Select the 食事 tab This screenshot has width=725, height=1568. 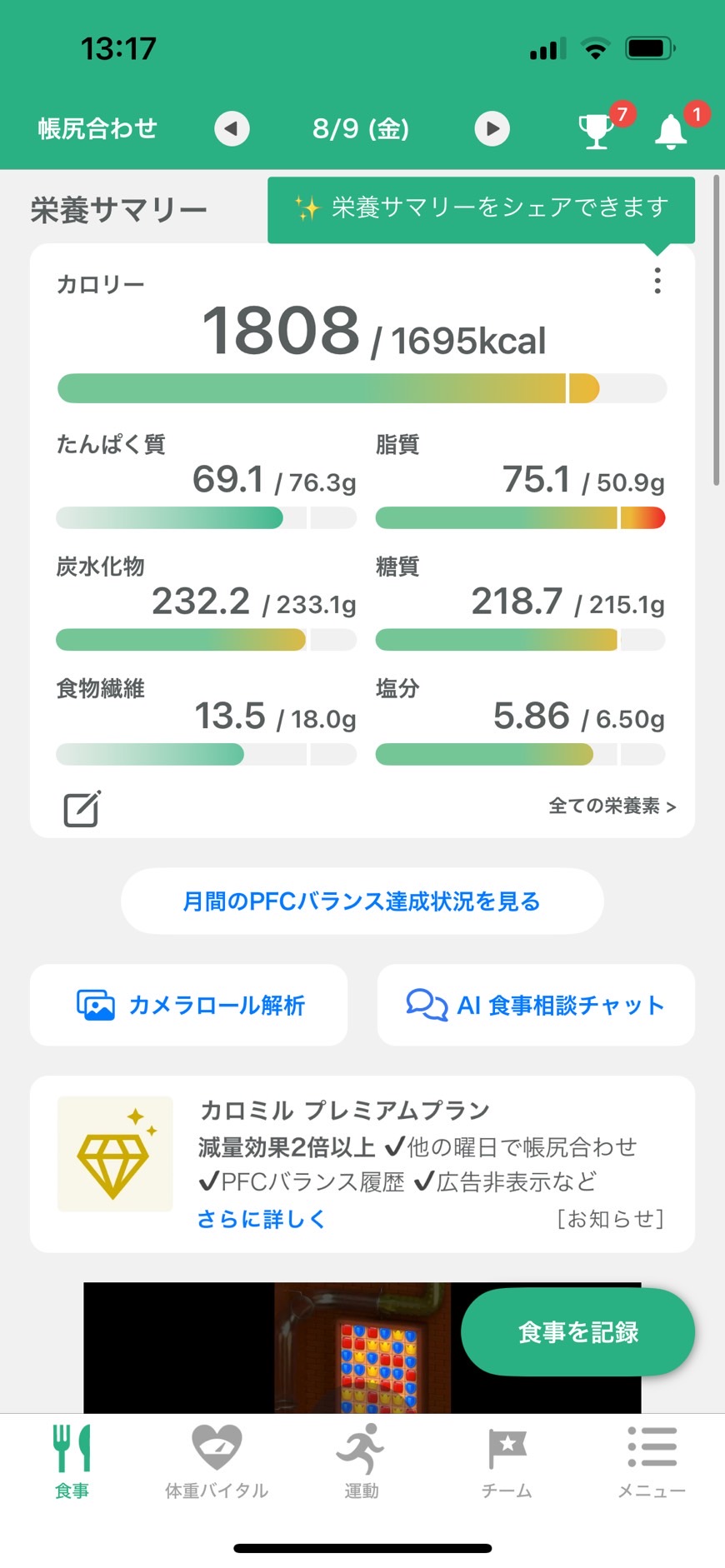point(72,1462)
